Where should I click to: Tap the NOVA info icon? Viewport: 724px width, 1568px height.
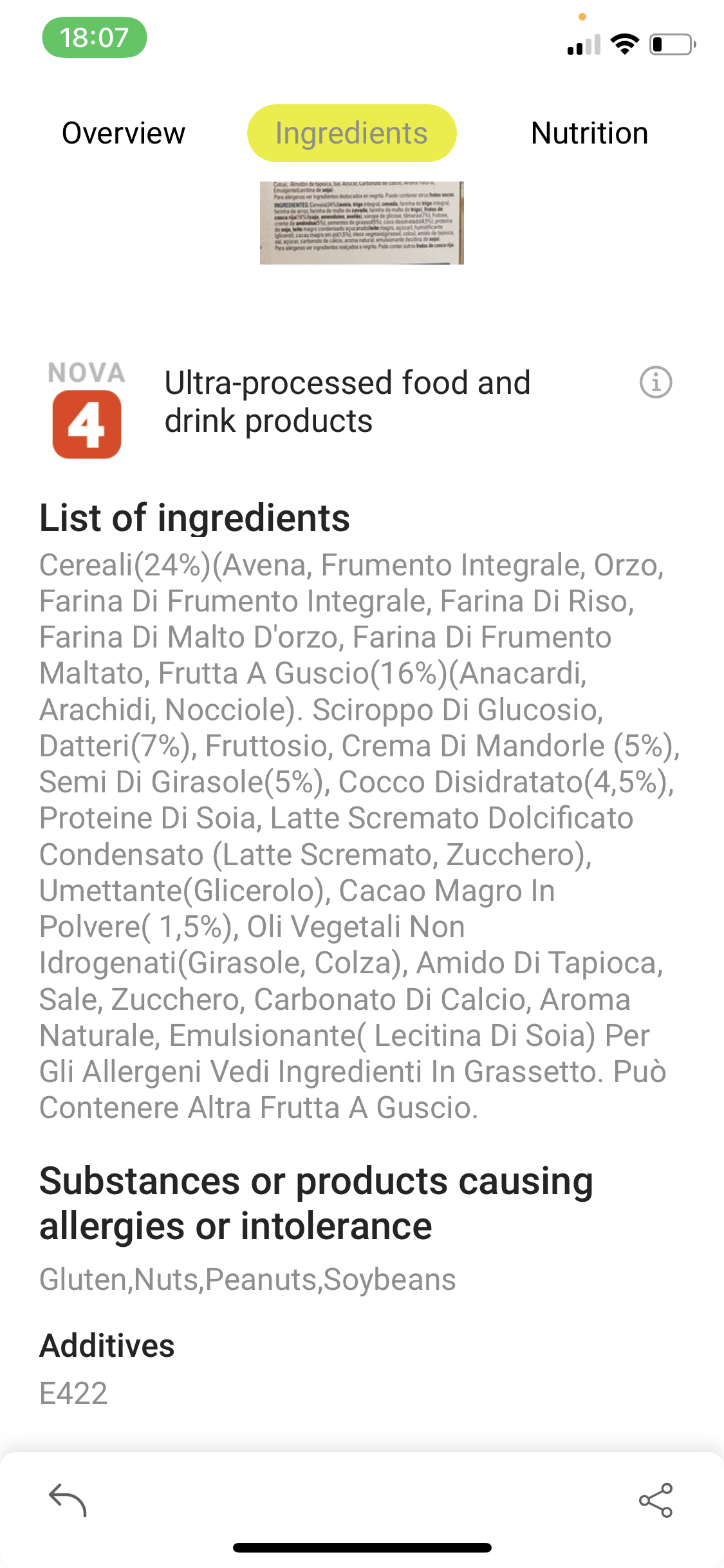click(x=656, y=383)
